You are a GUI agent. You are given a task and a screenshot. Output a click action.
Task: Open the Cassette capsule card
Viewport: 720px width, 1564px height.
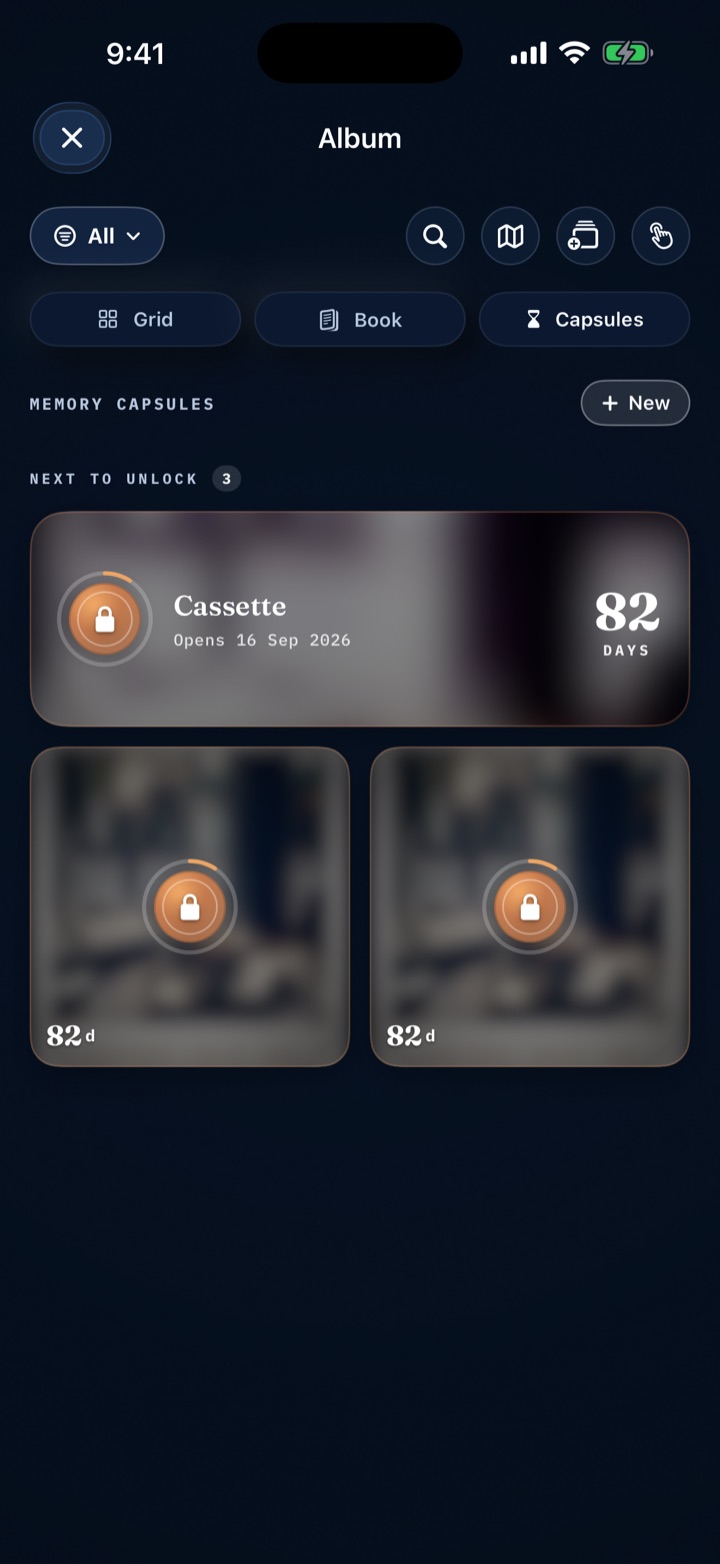[x=360, y=619]
